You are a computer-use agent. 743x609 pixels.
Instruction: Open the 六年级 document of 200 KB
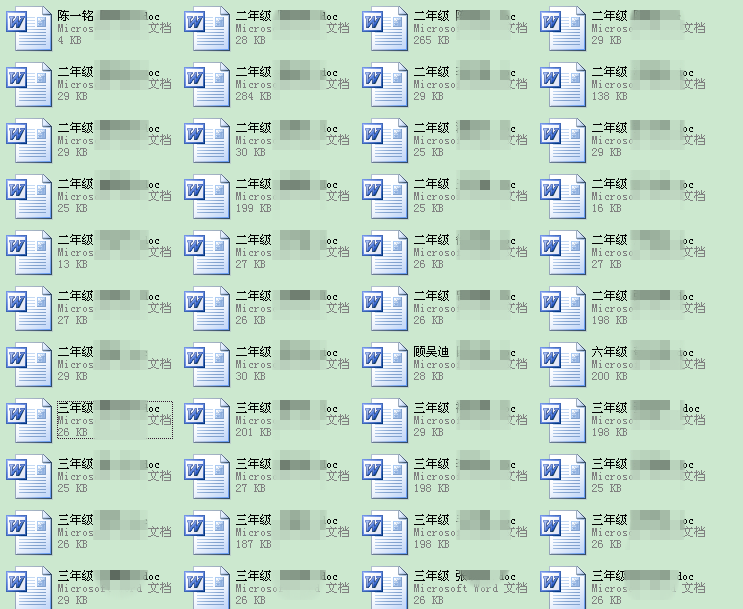pos(563,364)
